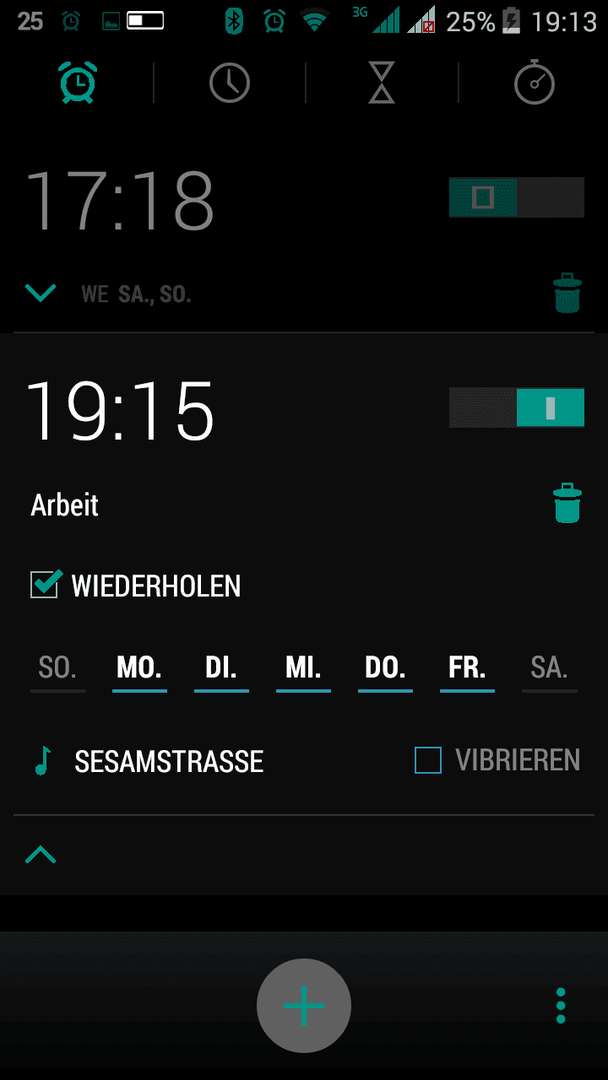608x1080 pixels.
Task: Enable Sunday (SO.) repeat day
Action: (57, 668)
